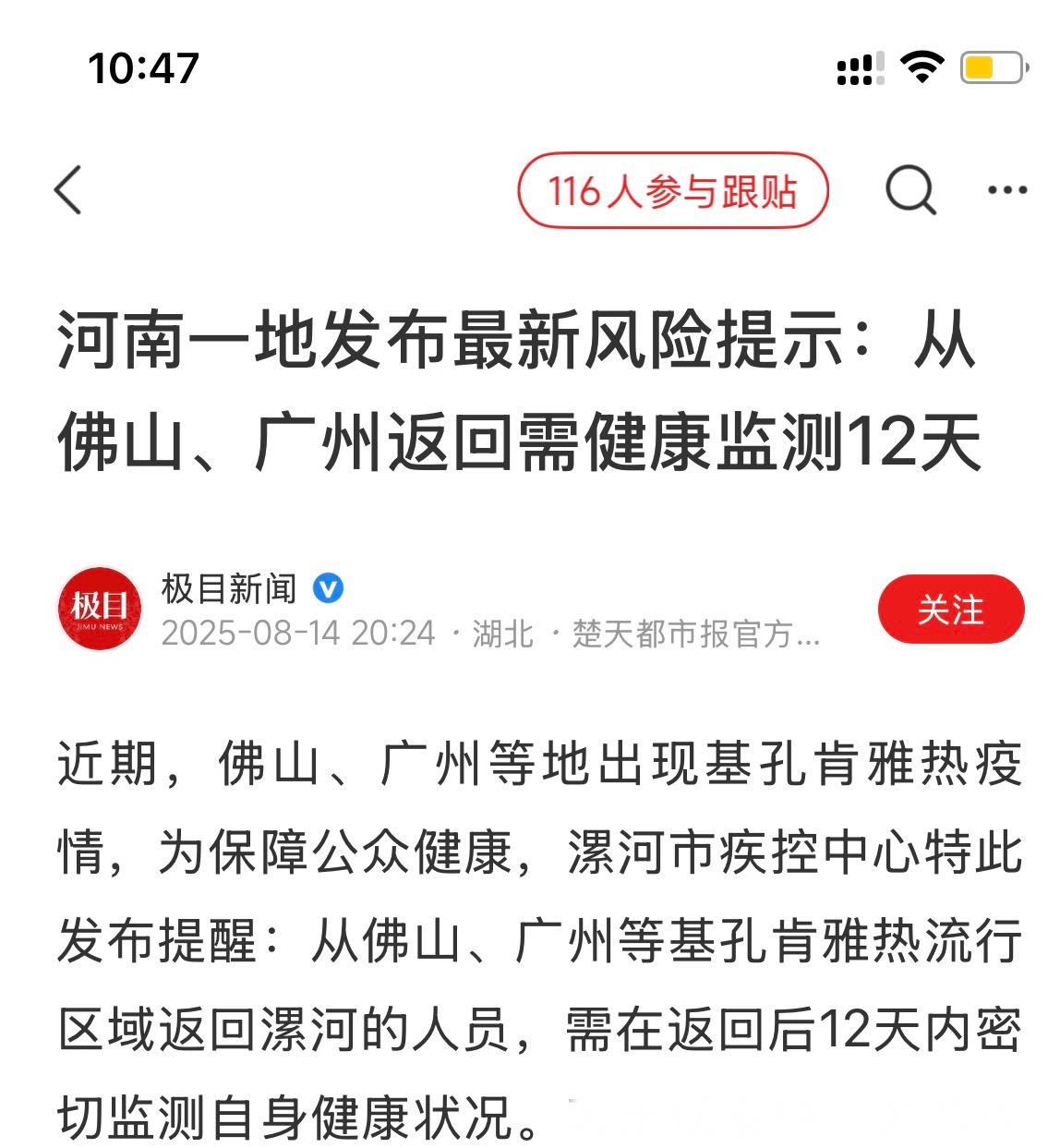The width and height of the screenshot is (1060, 1148).
Task: Go back using the arrow icon
Action: [68, 190]
